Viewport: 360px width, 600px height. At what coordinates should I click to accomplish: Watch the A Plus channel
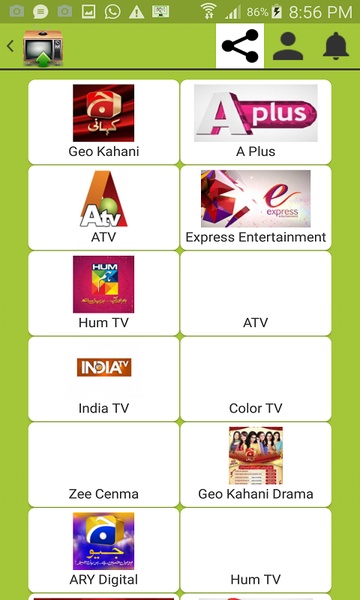pos(256,122)
